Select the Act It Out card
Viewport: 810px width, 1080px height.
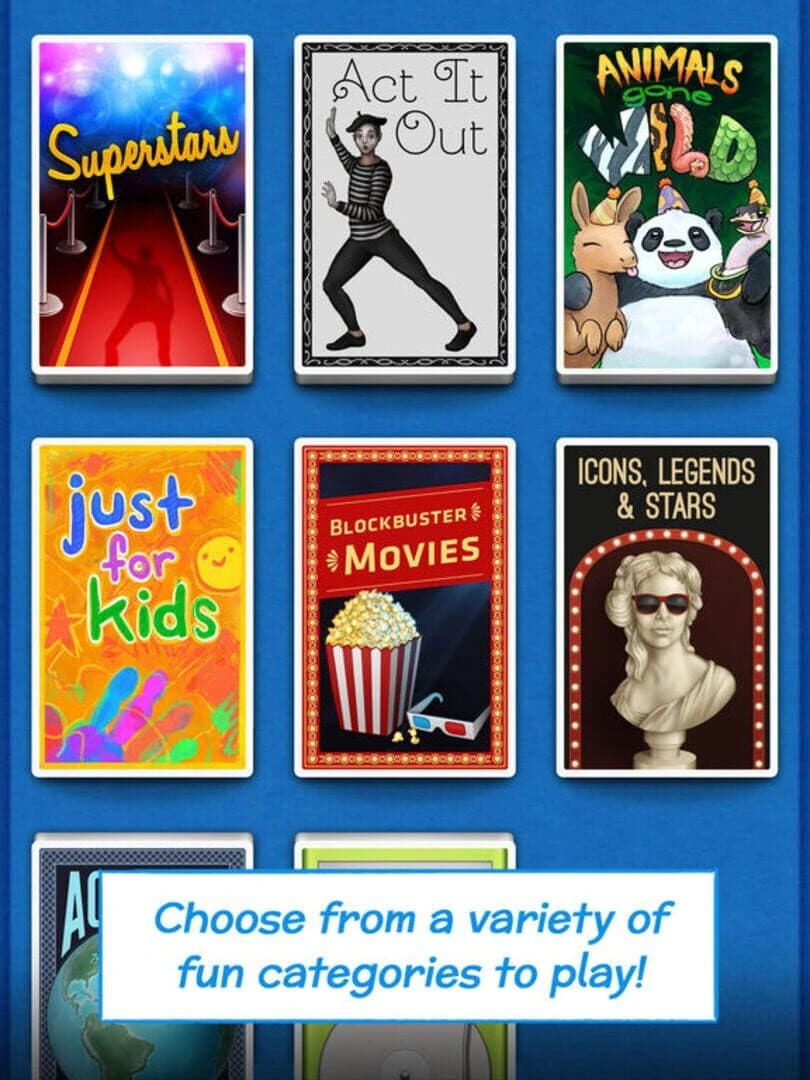click(x=405, y=206)
